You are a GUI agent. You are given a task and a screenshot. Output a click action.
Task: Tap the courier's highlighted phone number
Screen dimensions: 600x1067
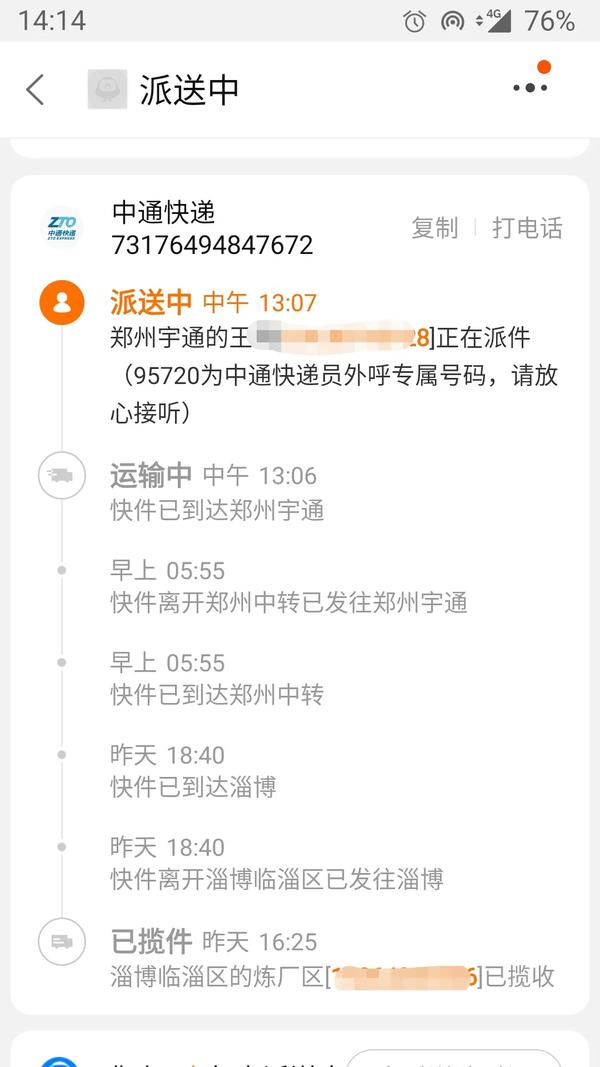tap(341, 337)
